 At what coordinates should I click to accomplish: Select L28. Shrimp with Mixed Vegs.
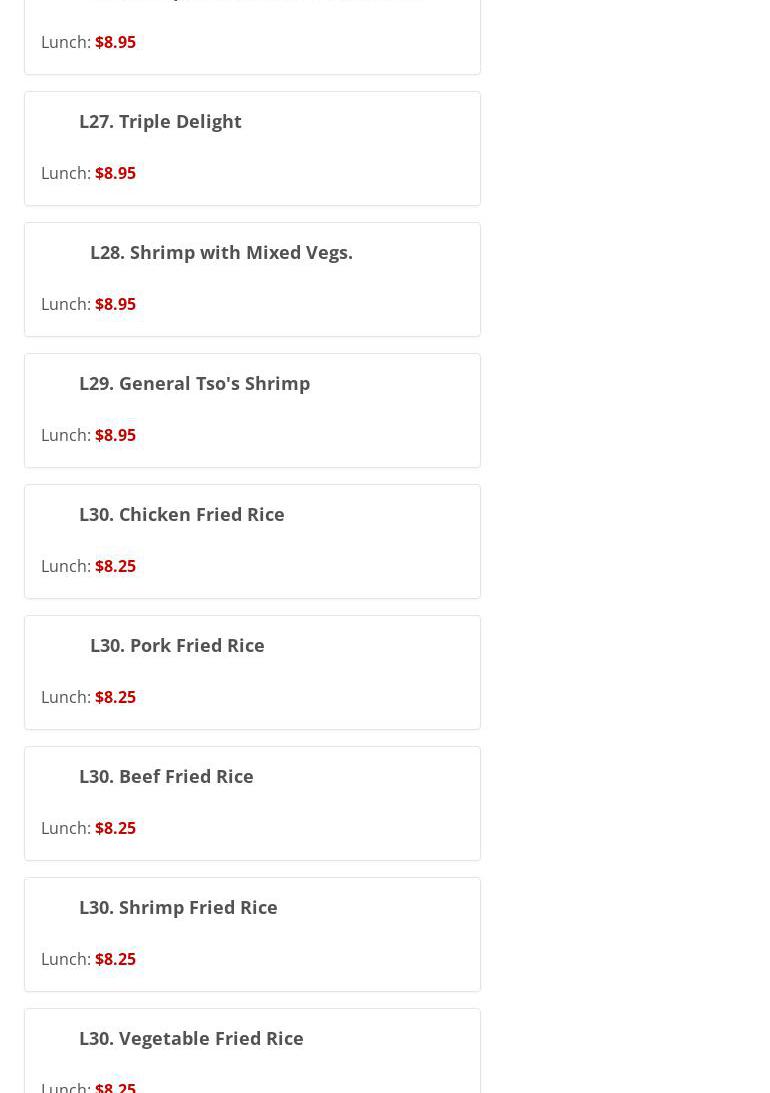tap(221, 253)
